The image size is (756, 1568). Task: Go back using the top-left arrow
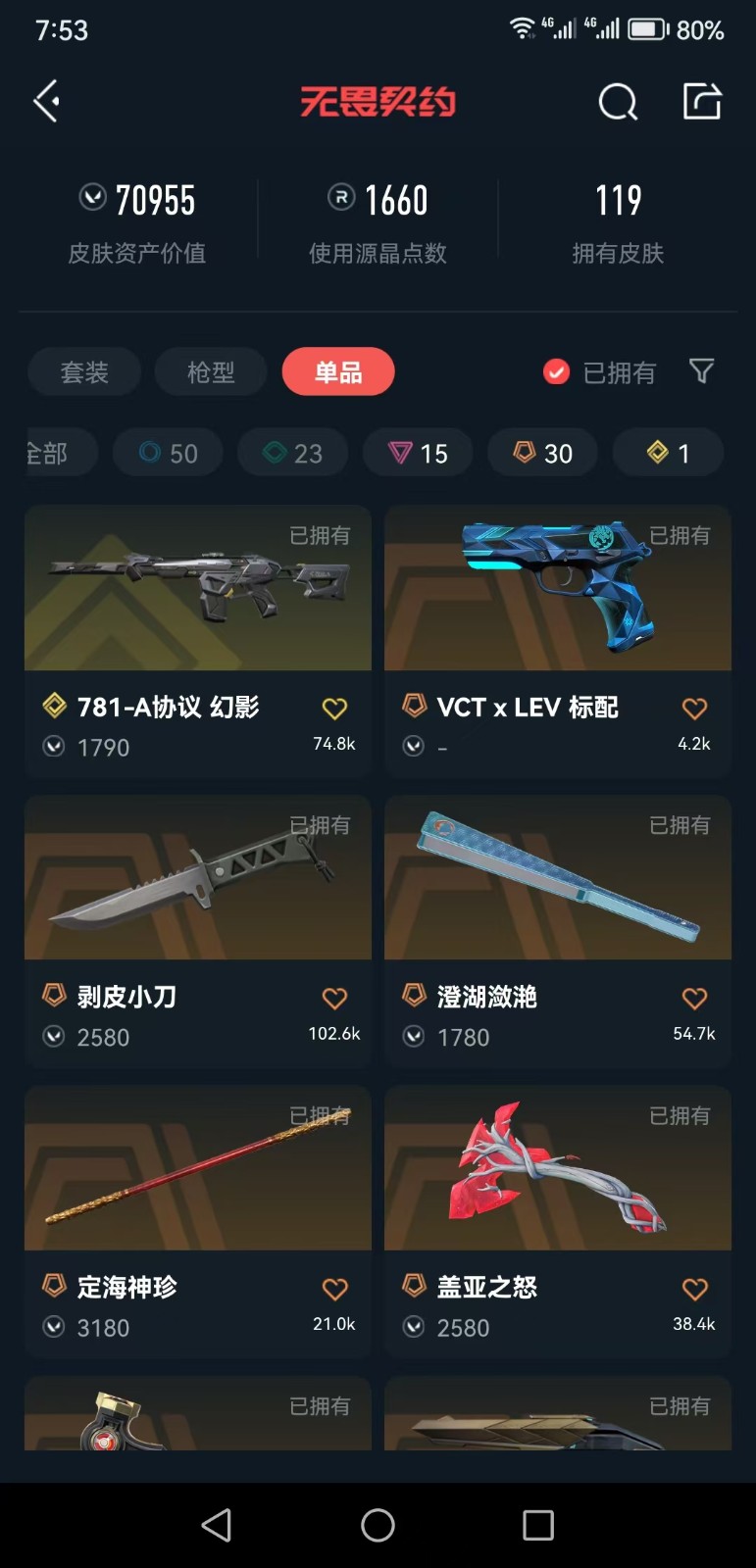tap(46, 101)
